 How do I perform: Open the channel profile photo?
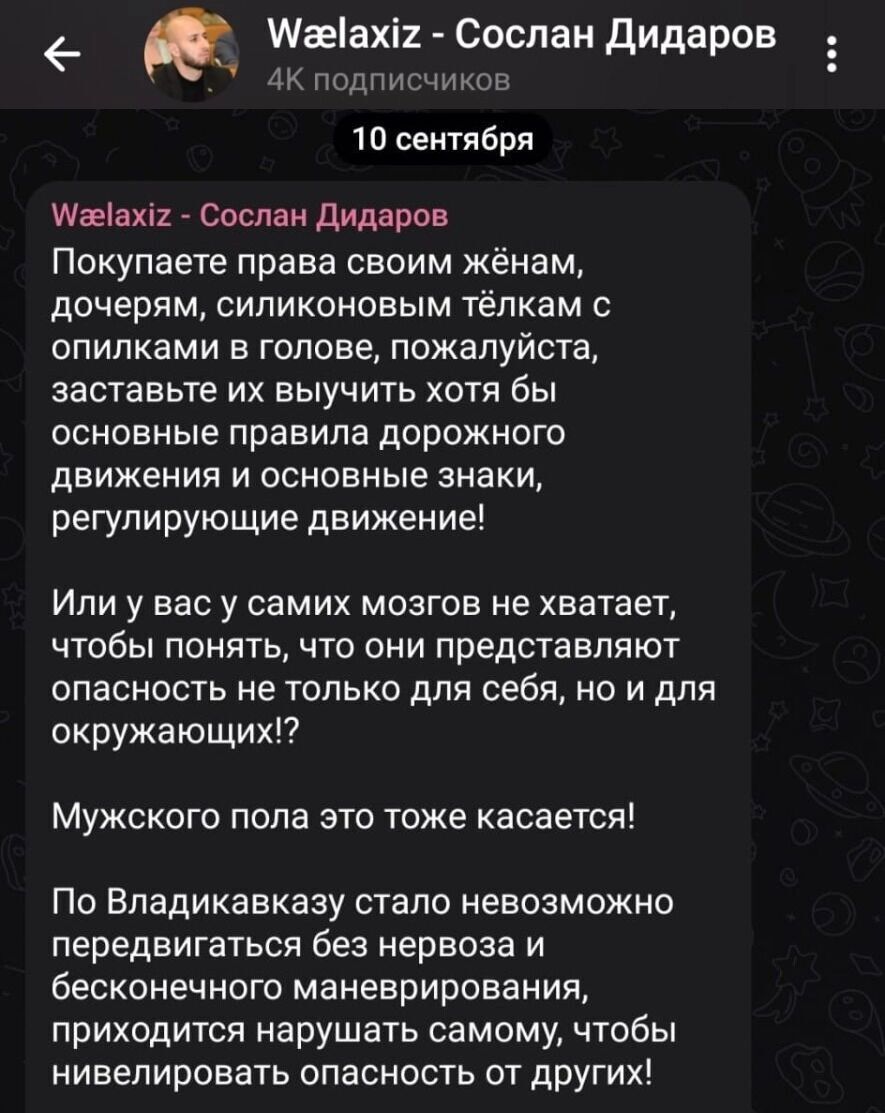193,57
